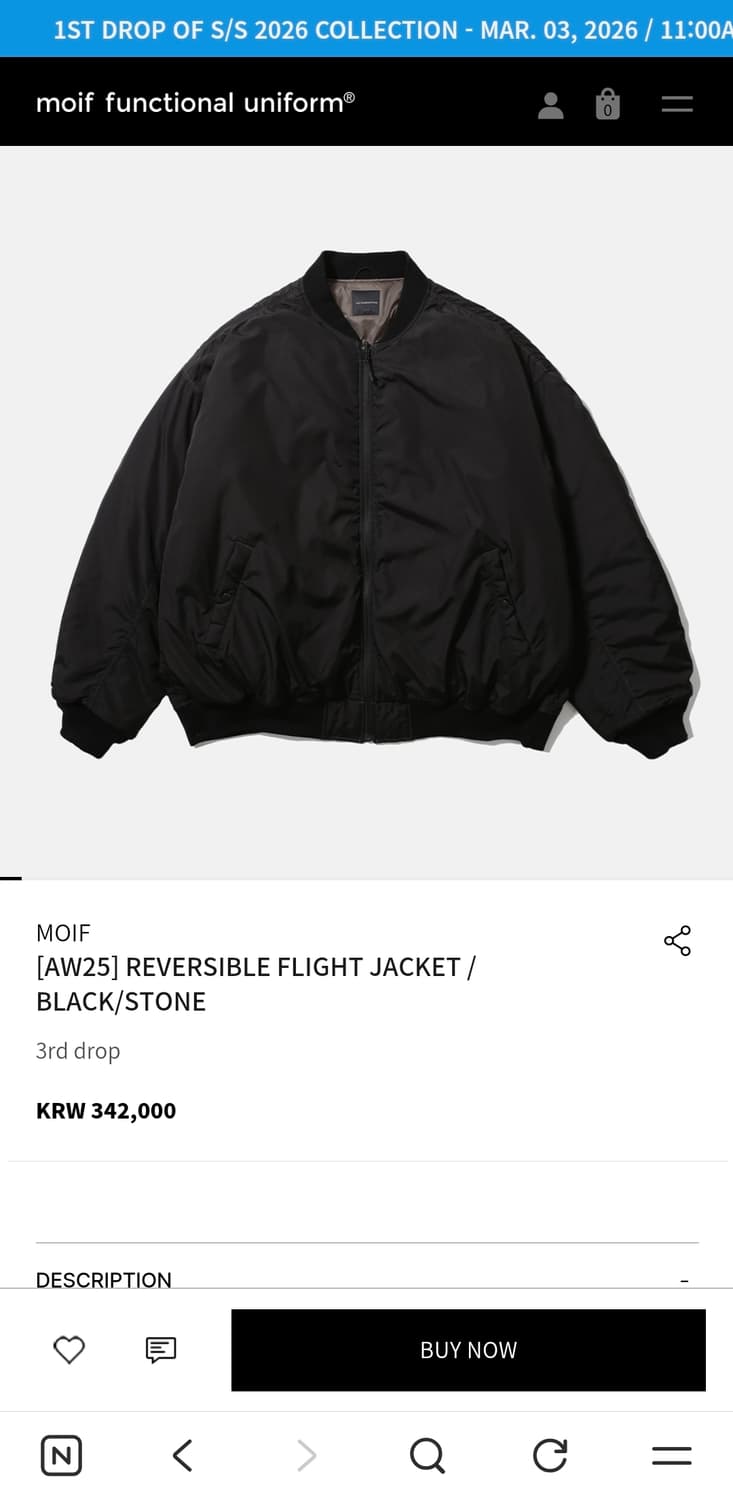Go back using the back arrow

point(183,1455)
